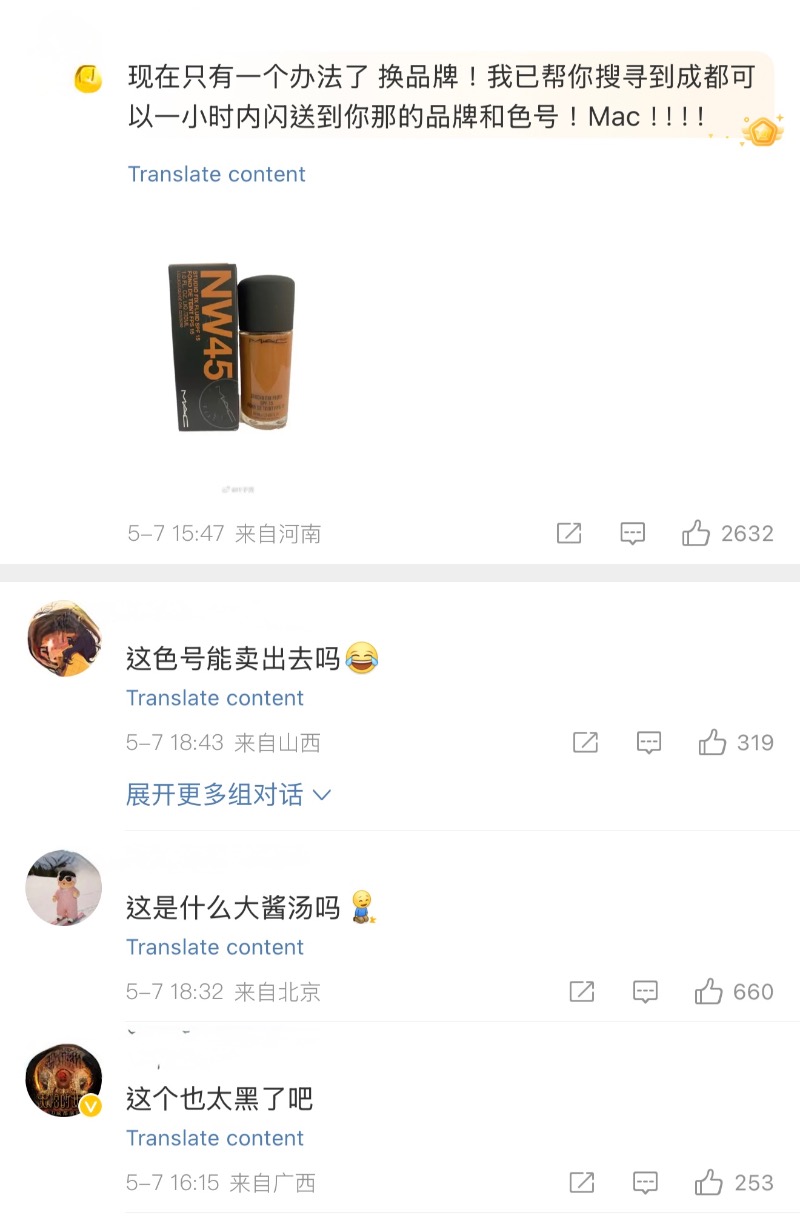Viewport: 800px width, 1218px height.
Task: Translate the 这是什么大酱汤吗 comment
Action: click(x=214, y=947)
